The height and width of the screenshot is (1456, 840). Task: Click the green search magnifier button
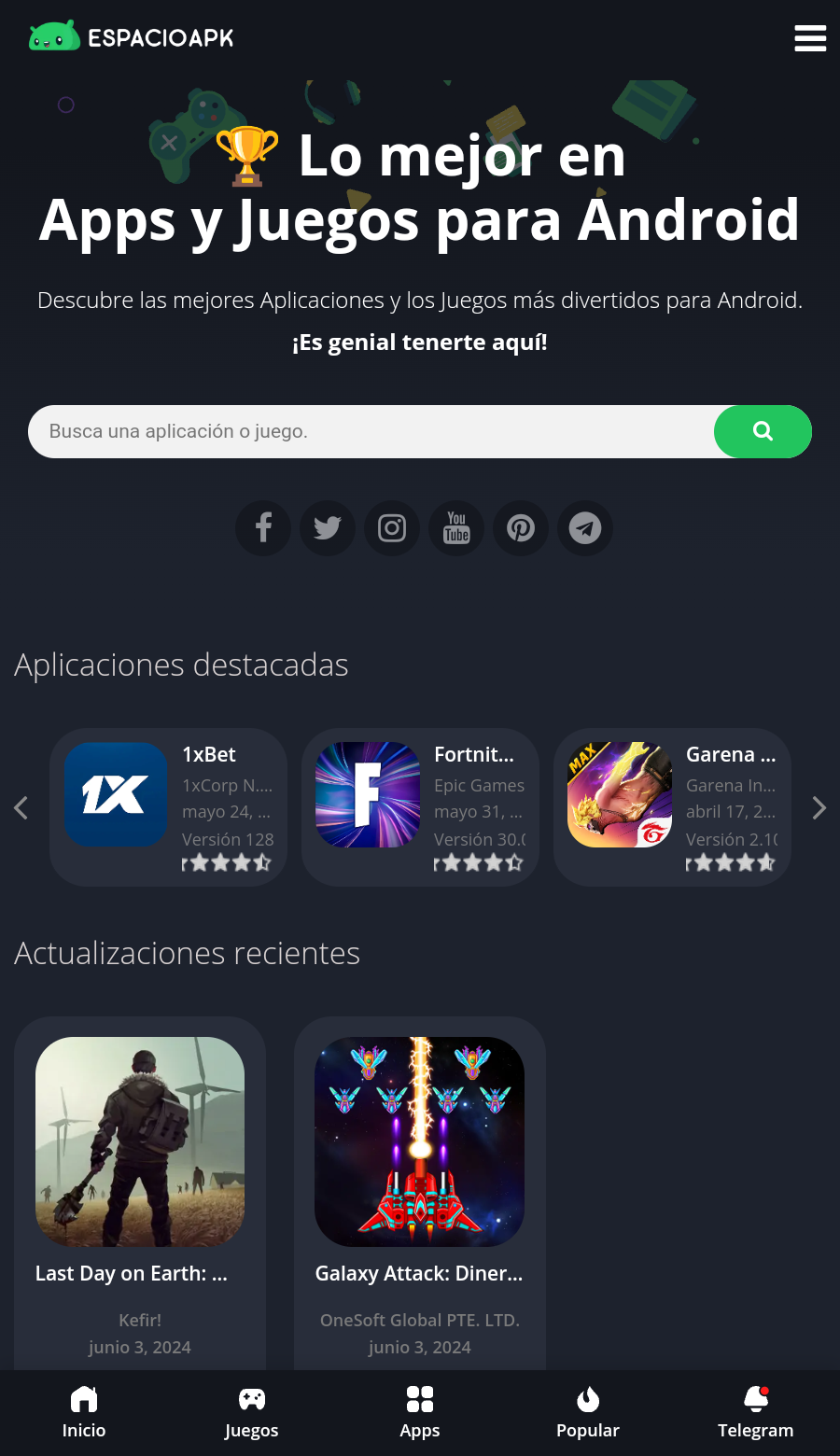pos(763,431)
